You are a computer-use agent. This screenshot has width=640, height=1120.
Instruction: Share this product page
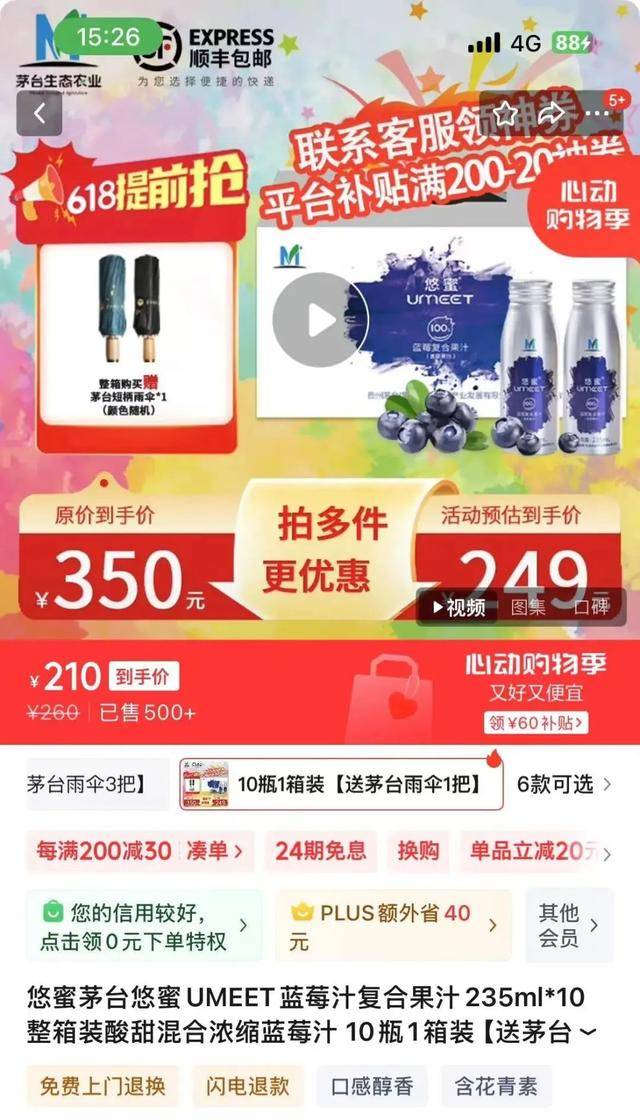pyautogui.click(x=551, y=114)
